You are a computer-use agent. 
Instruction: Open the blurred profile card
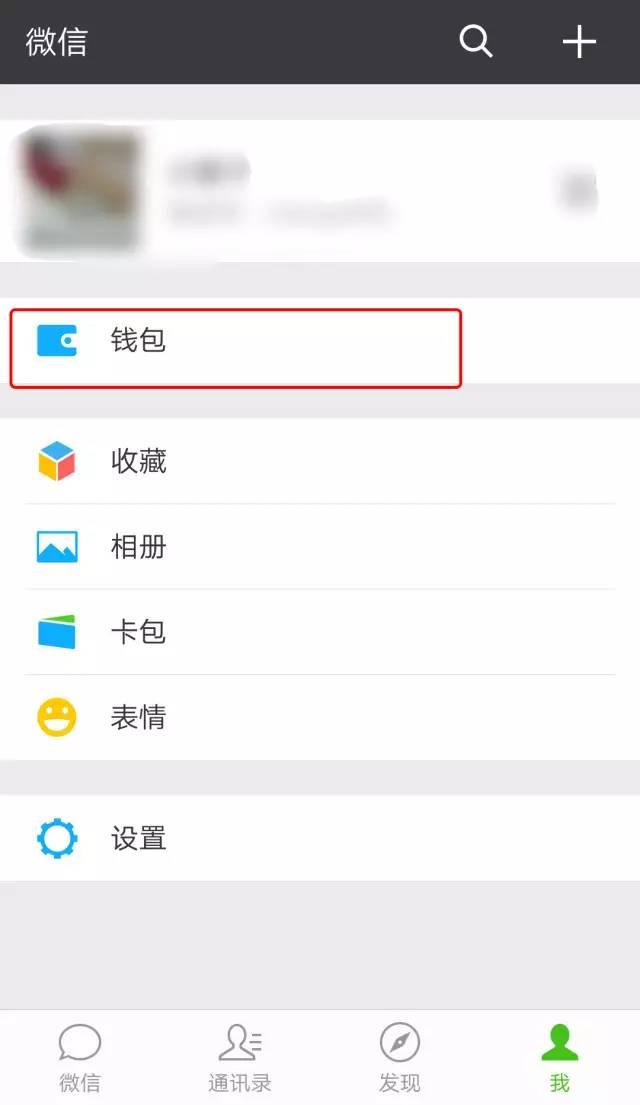[x=320, y=191]
